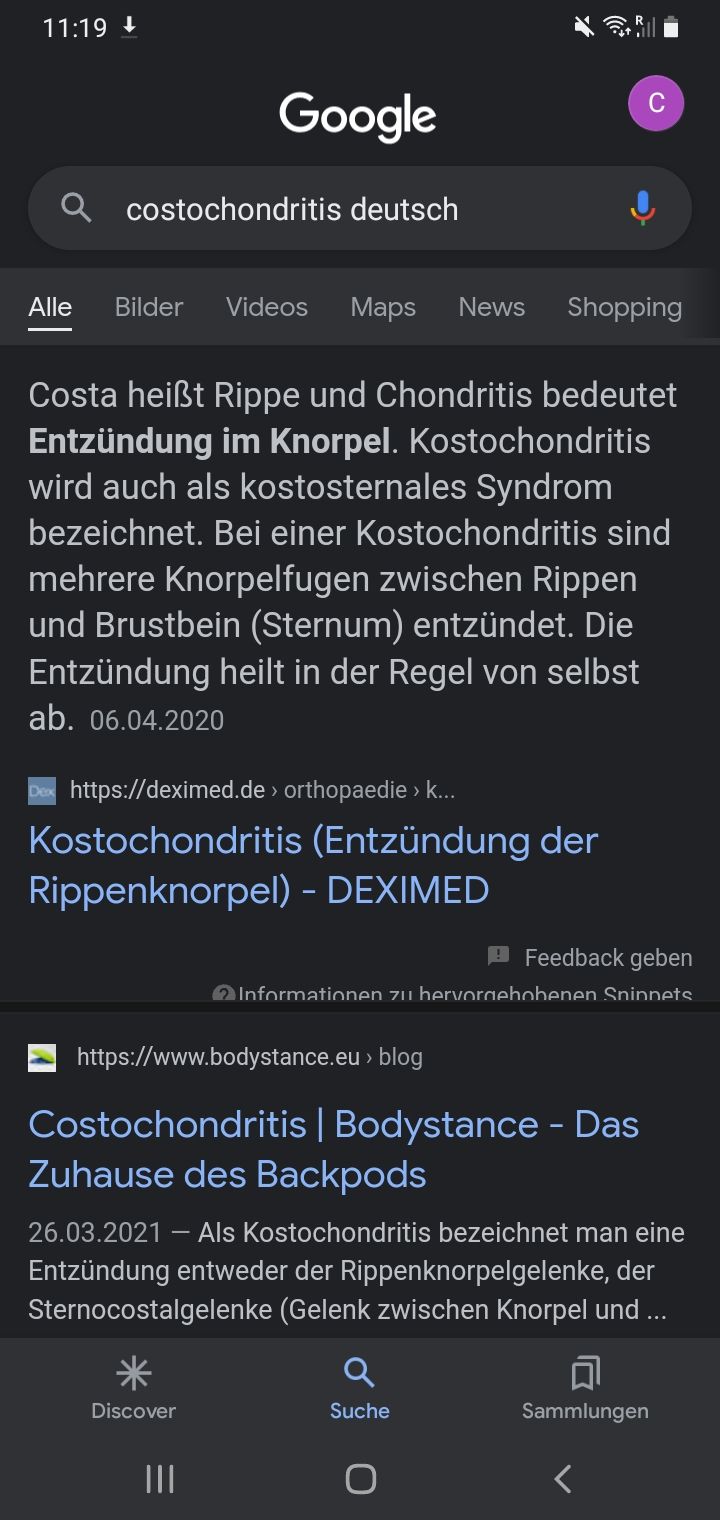Switch to the News tab
The height and width of the screenshot is (1520, 720).
pyautogui.click(x=491, y=307)
